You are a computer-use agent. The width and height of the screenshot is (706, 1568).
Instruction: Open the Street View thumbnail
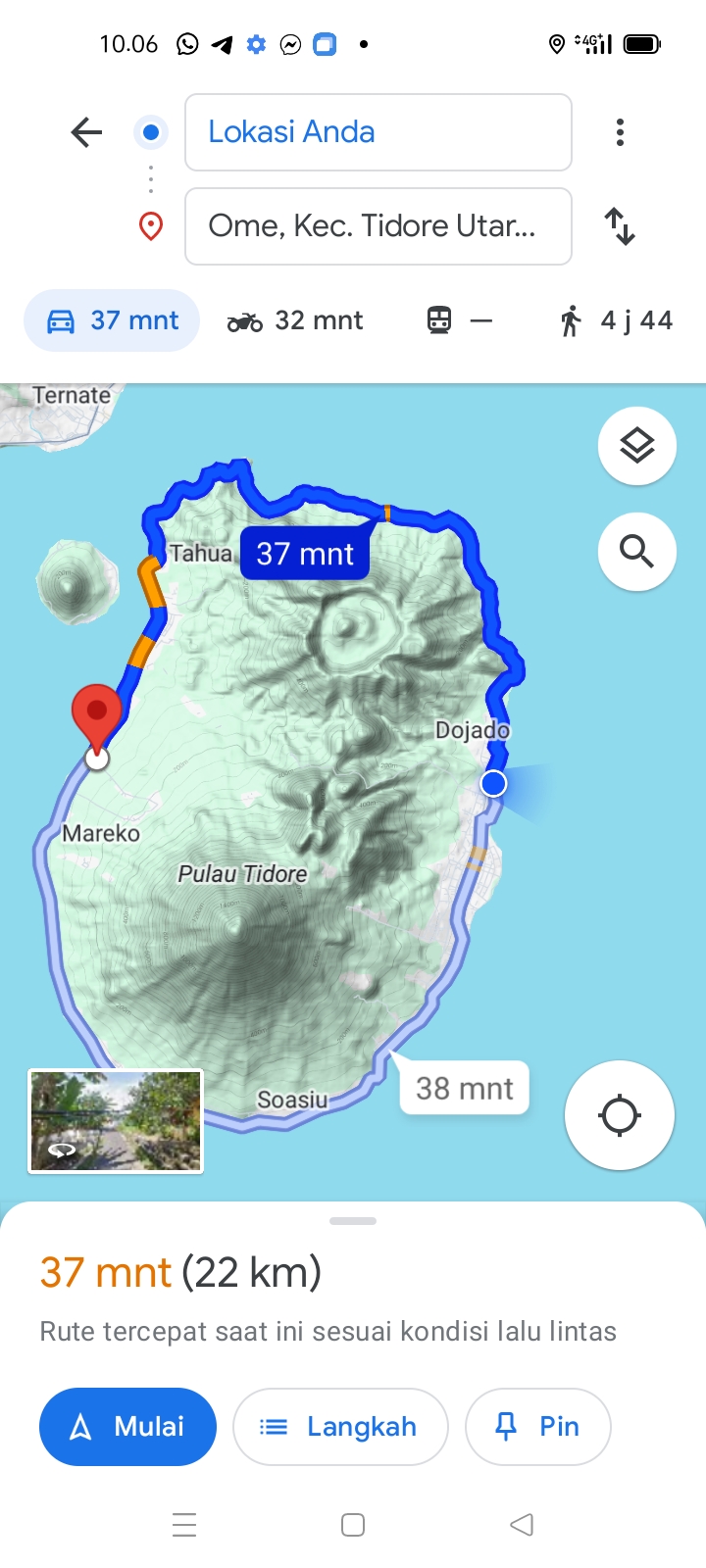(x=116, y=1121)
